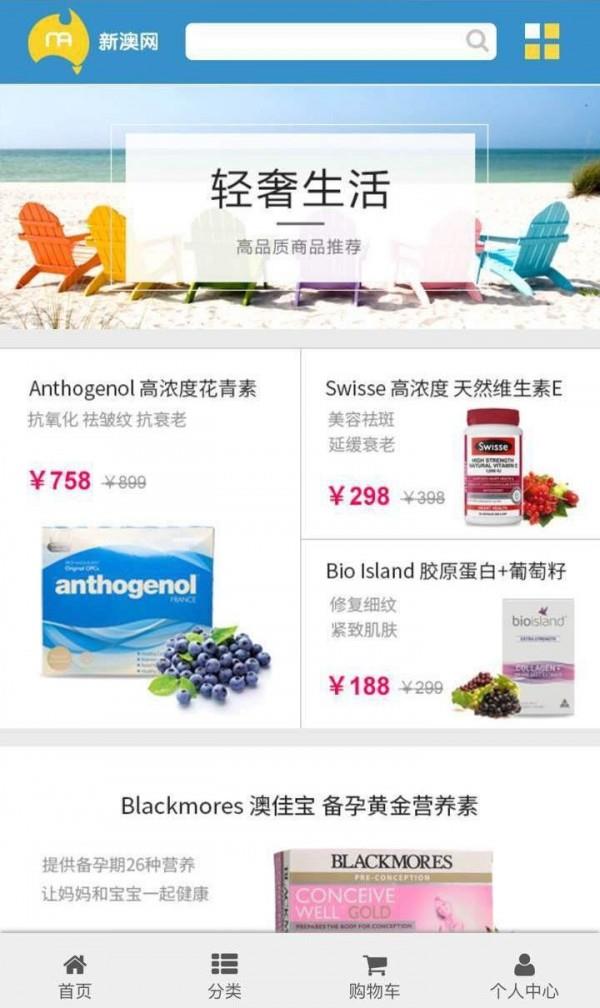Screen dimensions: 600x1008
Task: Open the yellow grid menu icon
Action: point(542,42)
